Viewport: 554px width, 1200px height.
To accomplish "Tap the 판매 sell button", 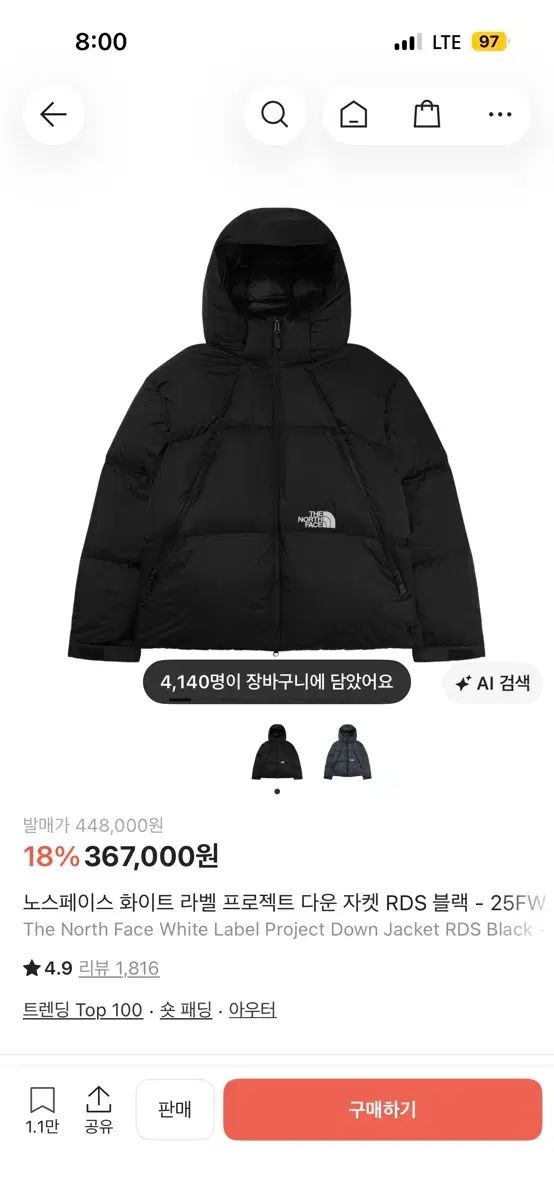I will (175, 1109).
